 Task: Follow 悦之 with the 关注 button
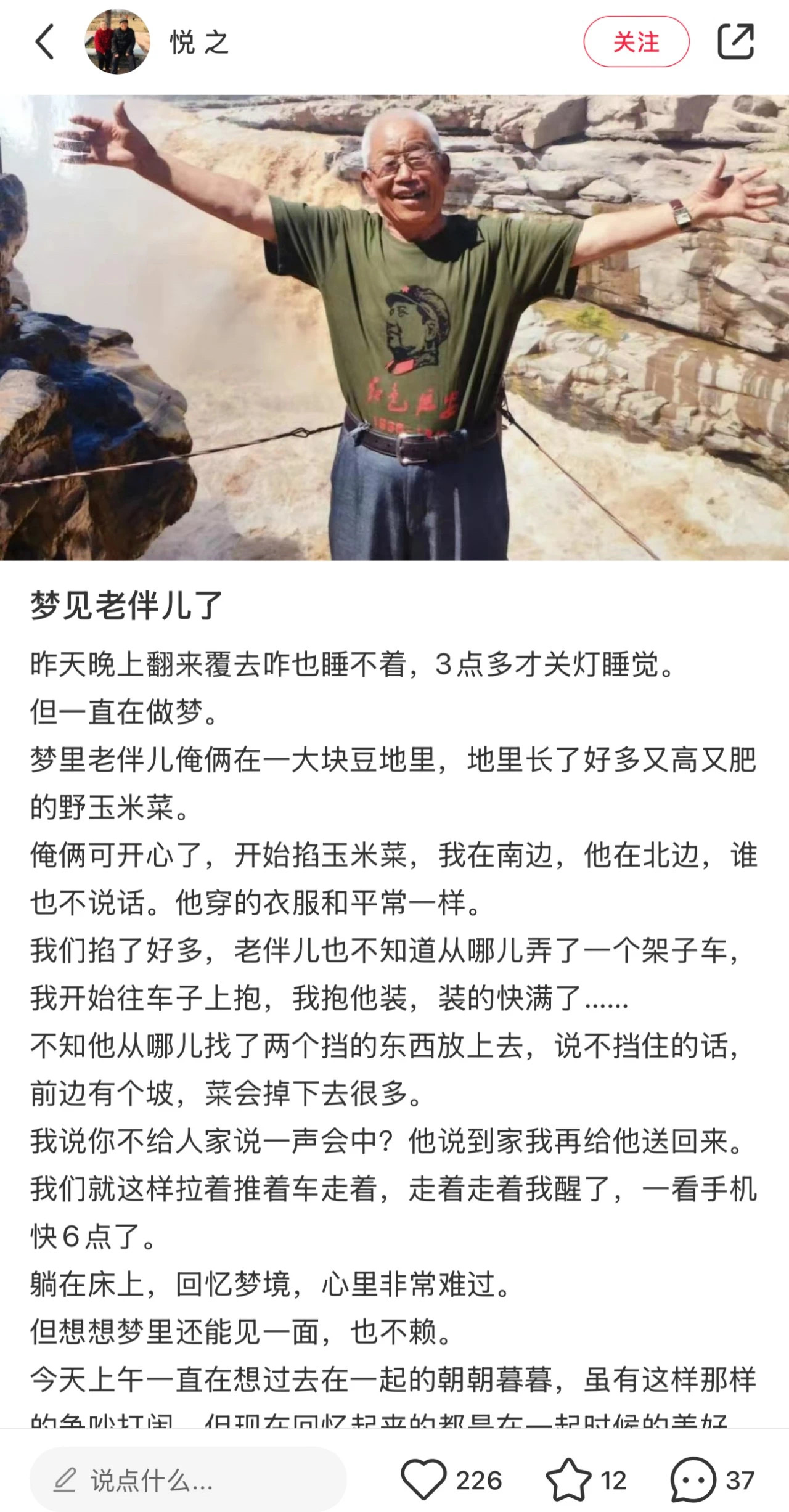(x=636, y=42)
